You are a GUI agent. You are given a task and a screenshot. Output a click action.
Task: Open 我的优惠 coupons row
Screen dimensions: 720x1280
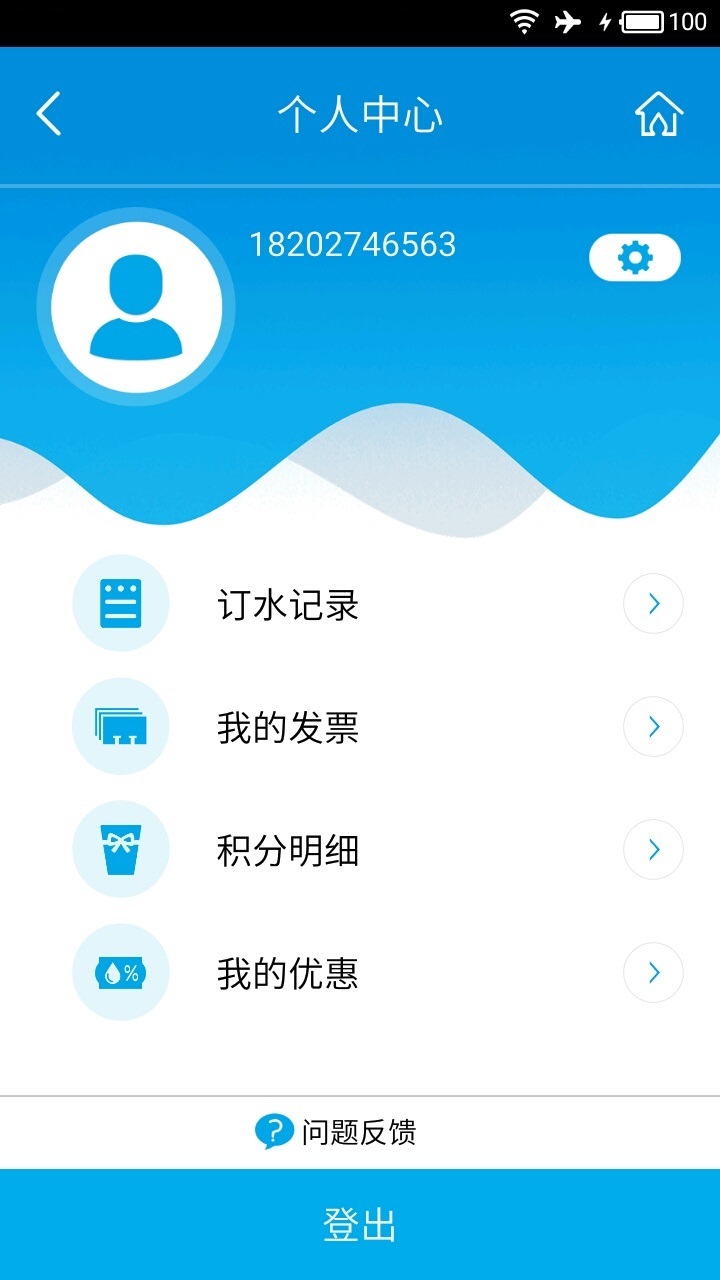360,973
